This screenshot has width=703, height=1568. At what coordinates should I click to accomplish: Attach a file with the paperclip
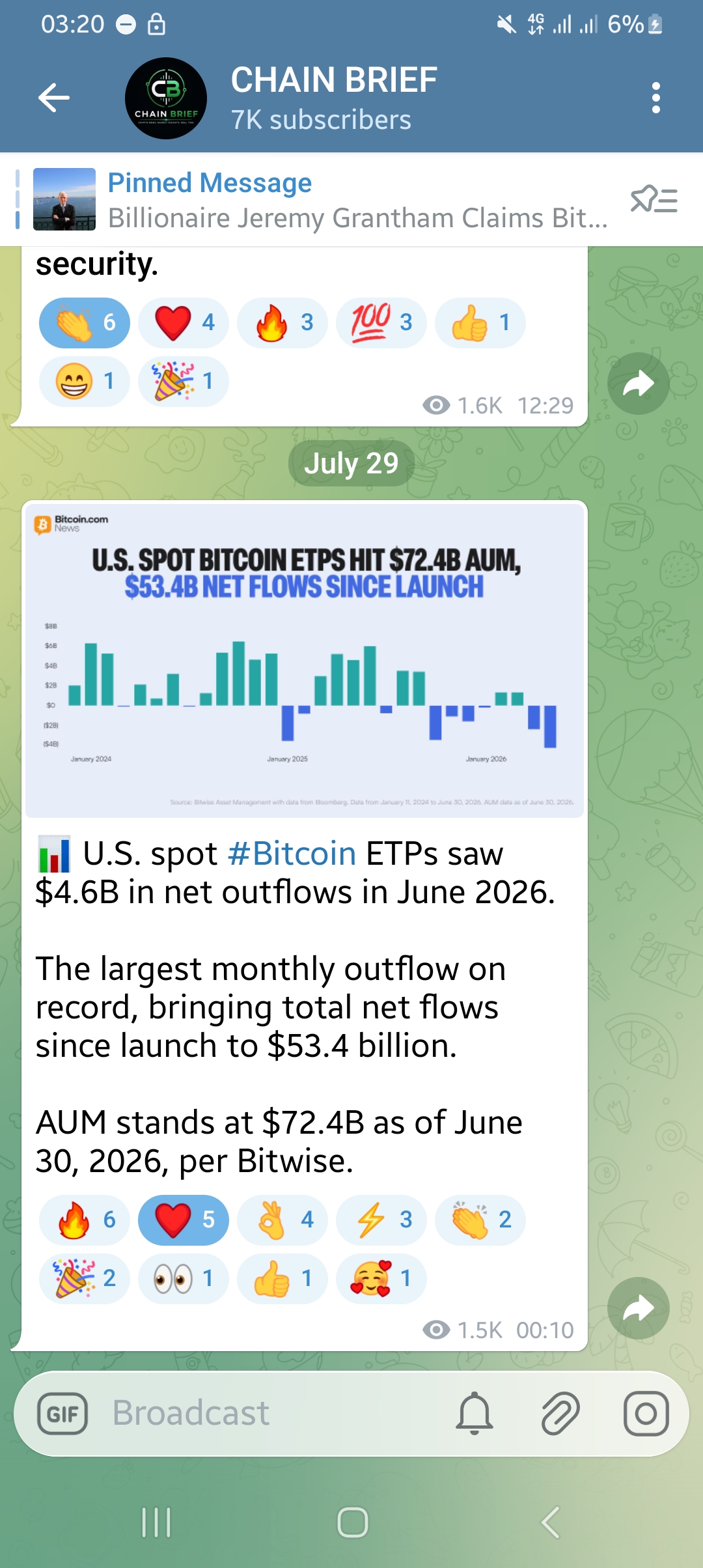point(560,1414)
